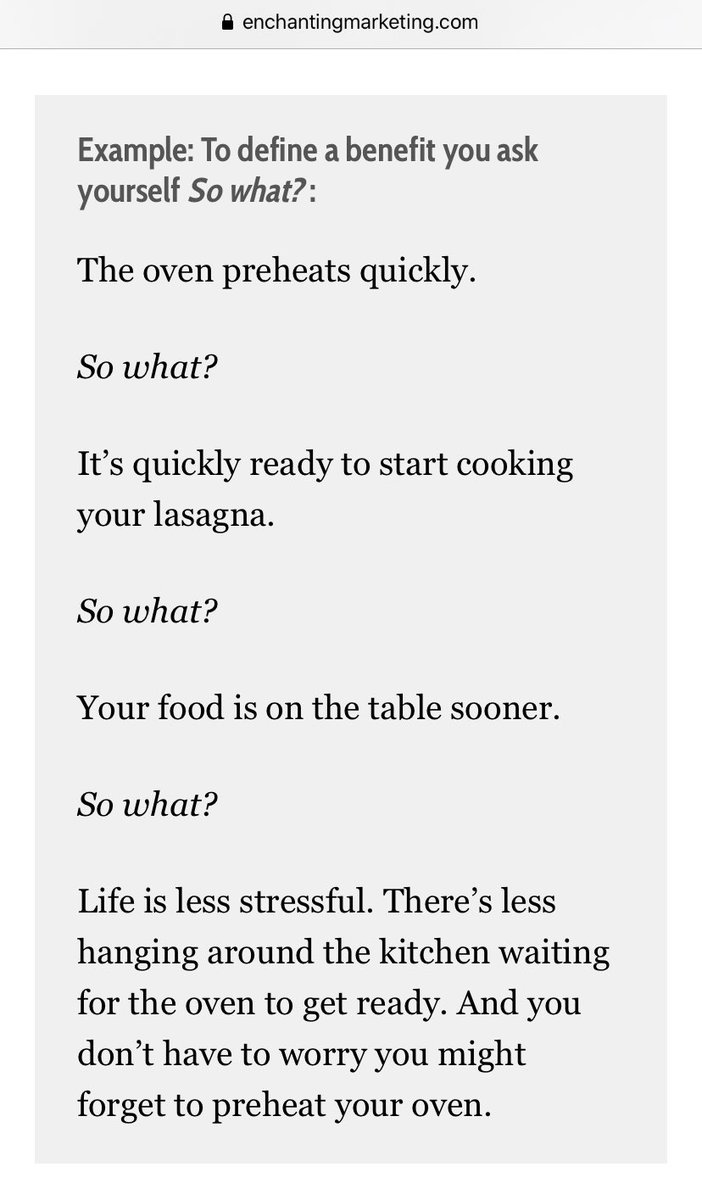Screen dimensions: 702x1200
Task: Tap the enchantingmarketing.com address bar
Action: click(x=351, y=22)
